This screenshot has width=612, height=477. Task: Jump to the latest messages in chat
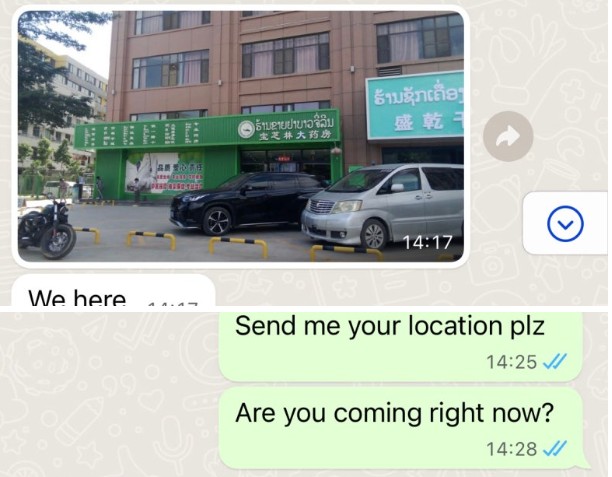(x=565, y=225)
